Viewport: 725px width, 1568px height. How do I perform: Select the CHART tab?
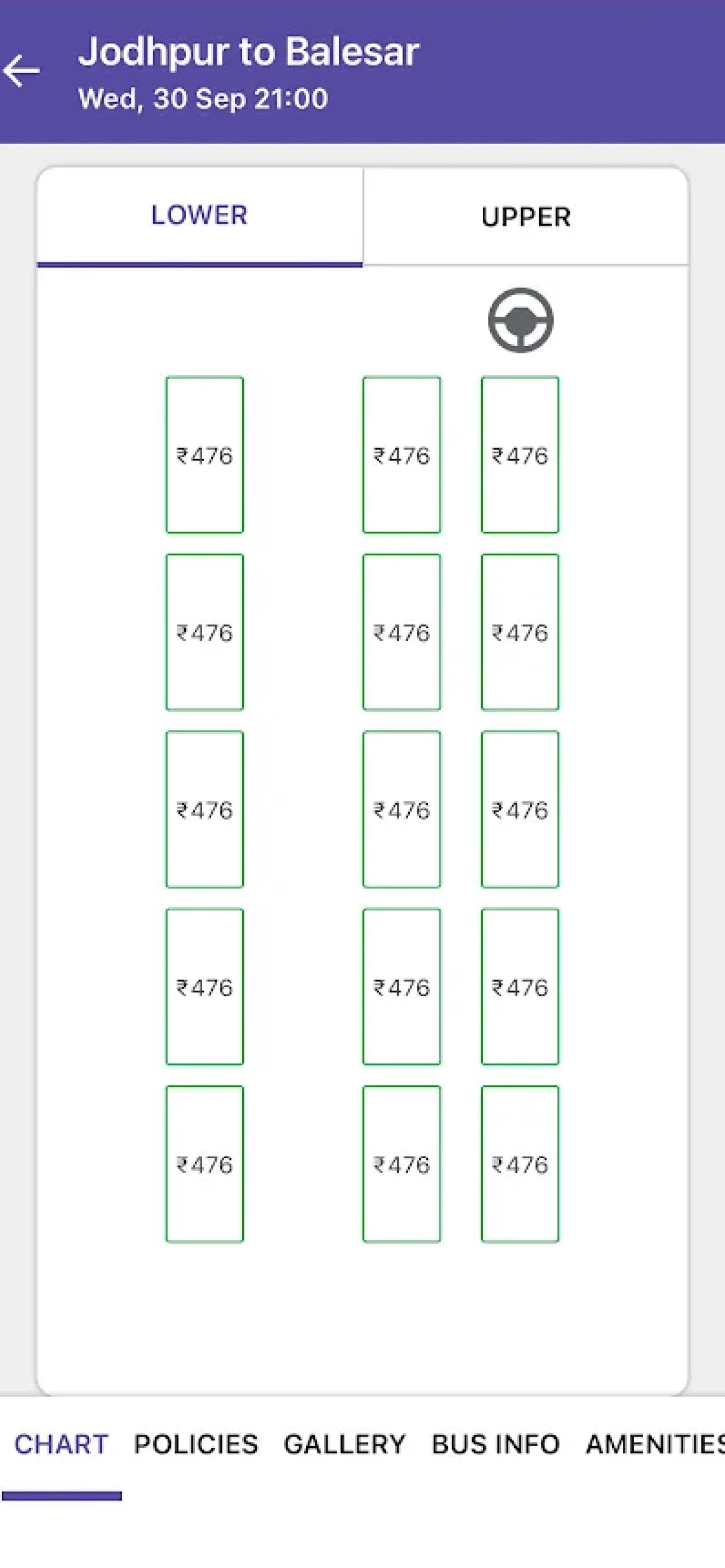pyautogui.click(x=61, y=1444)
